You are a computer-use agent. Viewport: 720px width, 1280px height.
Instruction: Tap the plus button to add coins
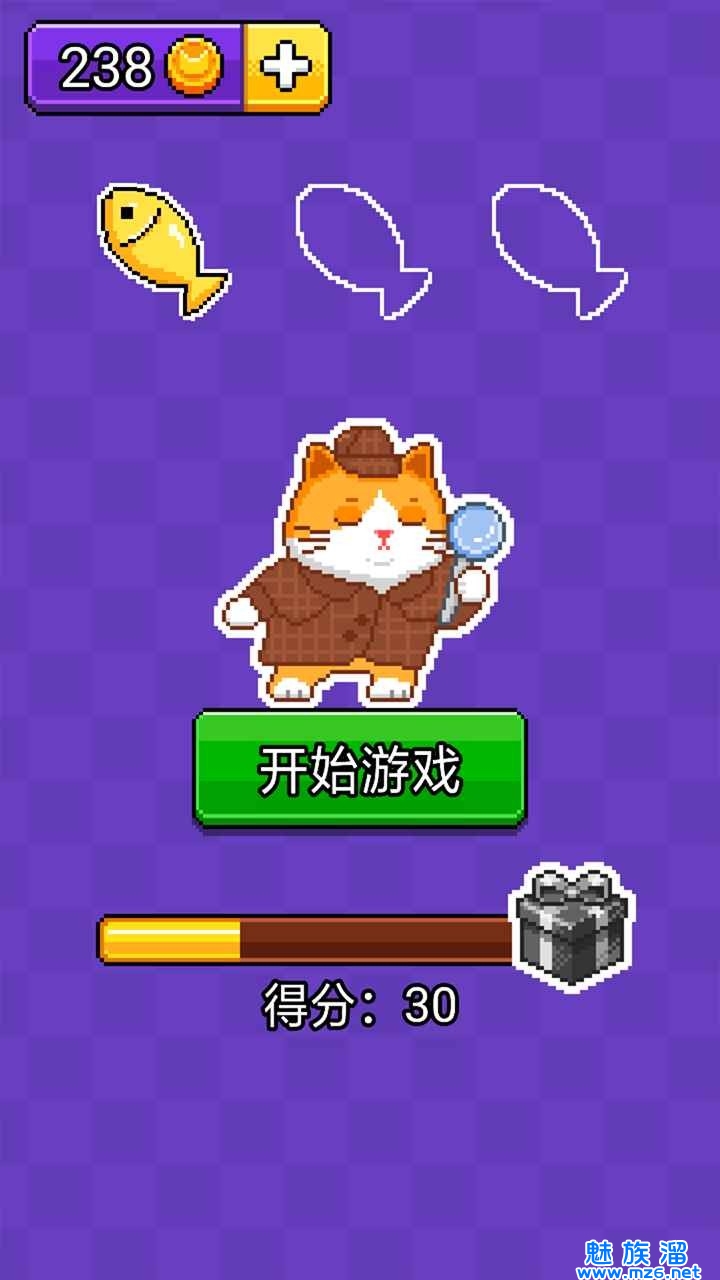coord(286,68)
